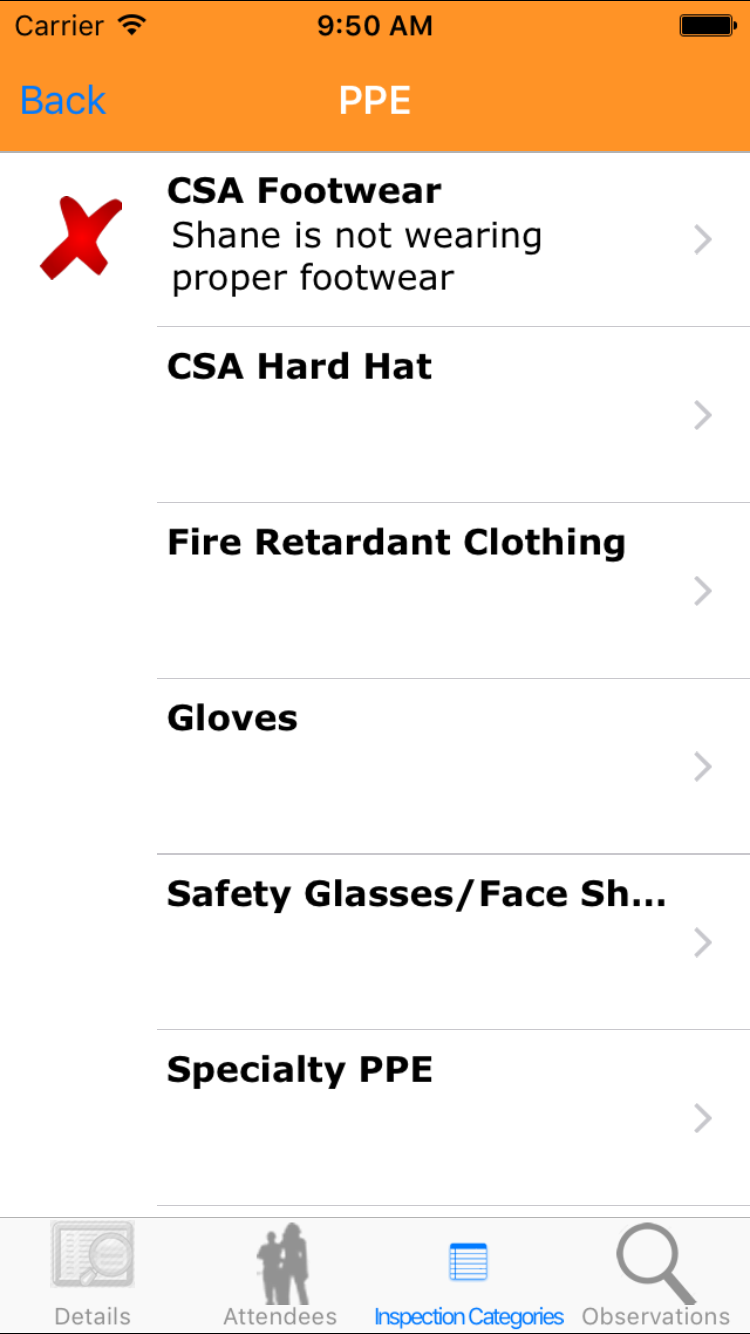The width and height of the screenshot is (750, 1334).
Task: Switch to the Attendees tab
Action: click(x=280, y=1276)
